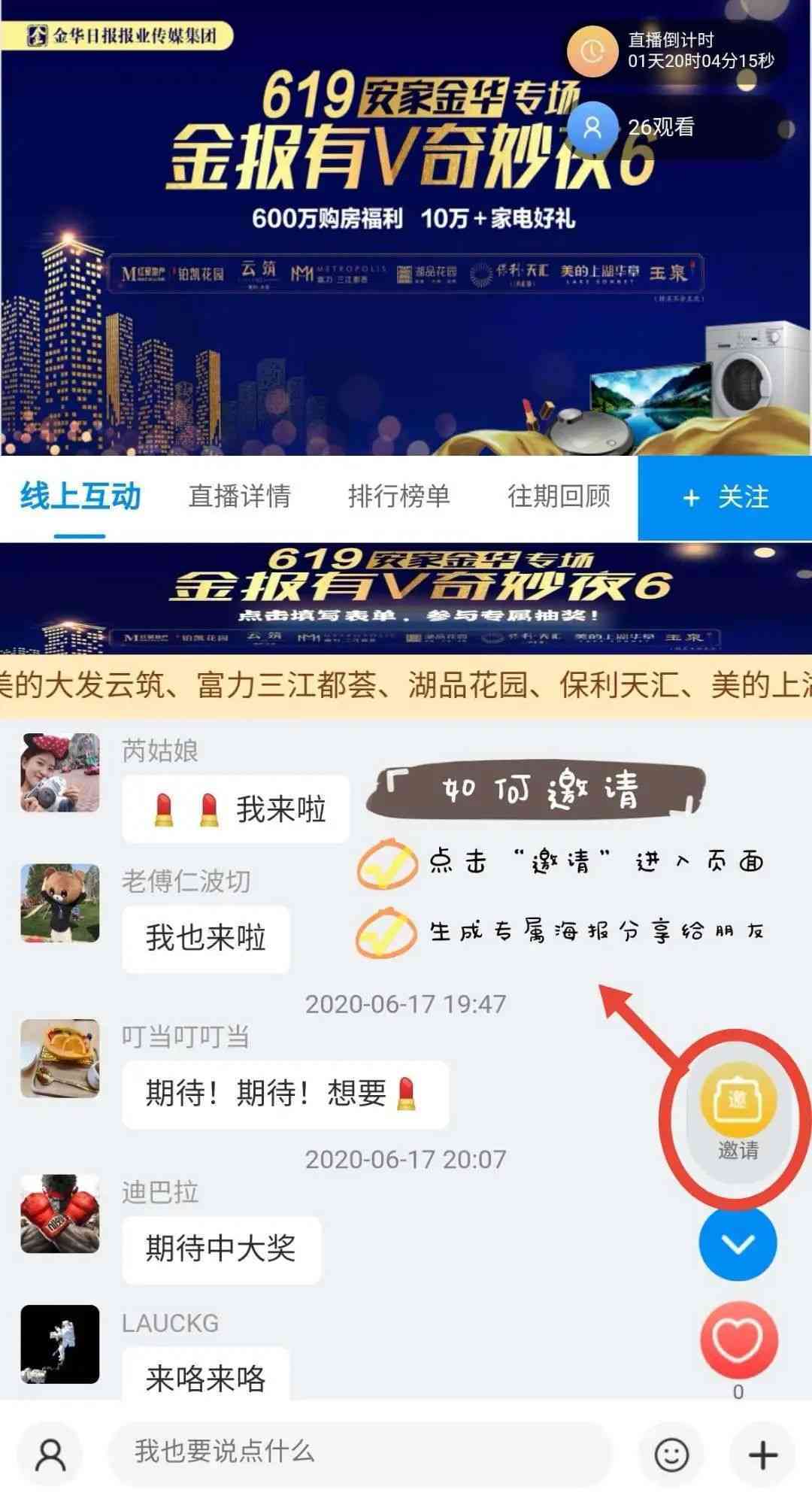The width and height of the screenshot is (812, 1508).
Task: Select the 线上互动 tab
Action: pos(80,497)
